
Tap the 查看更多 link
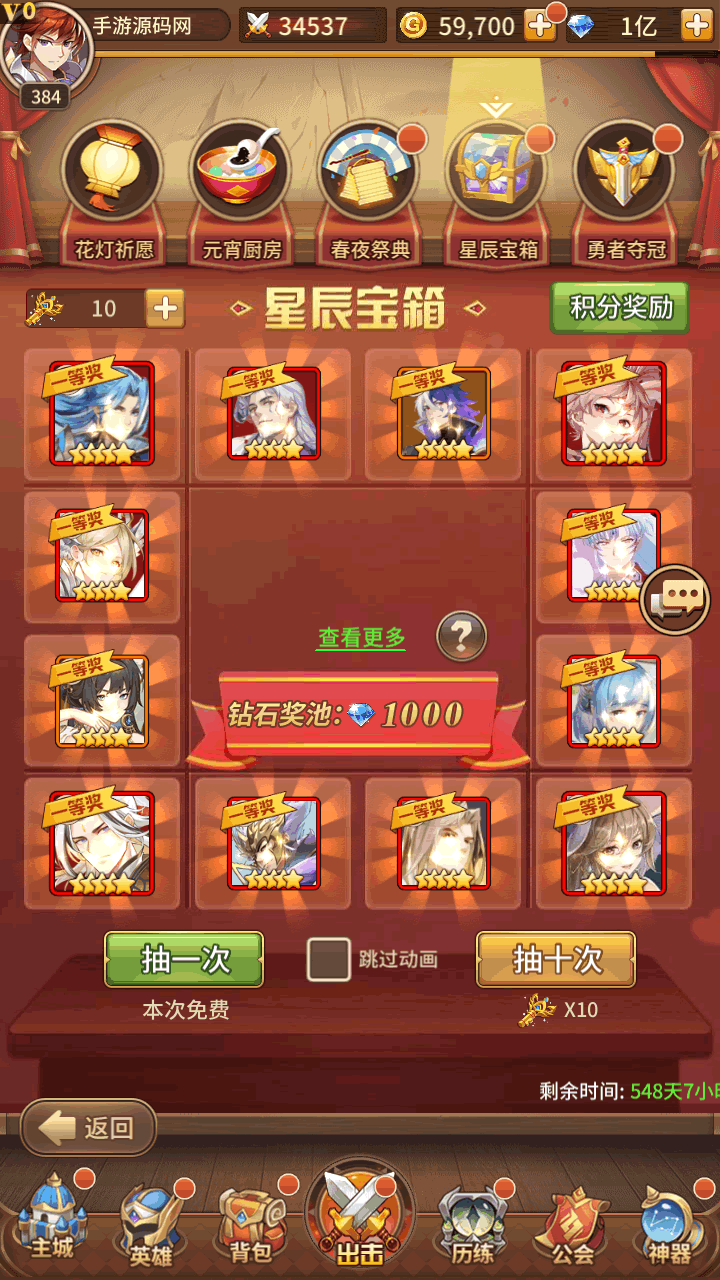coord(361,637)
